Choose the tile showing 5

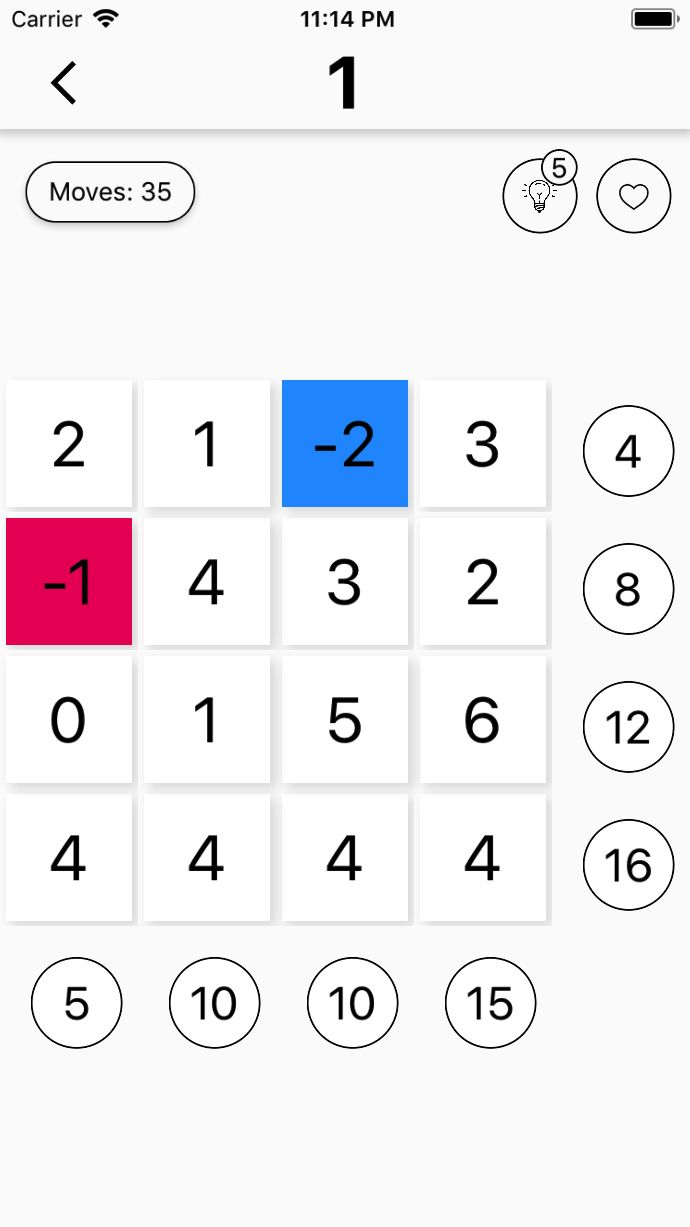(x=345, y=719)
